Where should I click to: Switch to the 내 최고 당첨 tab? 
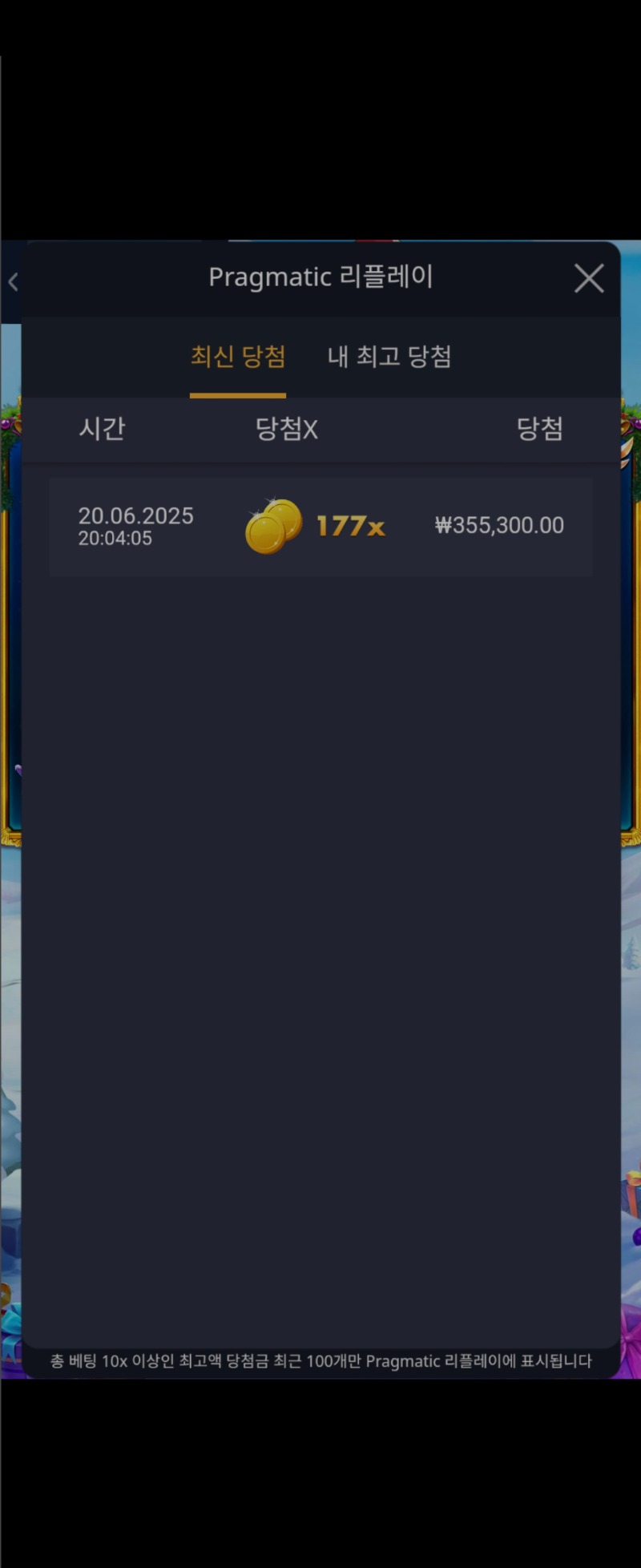pyautogui.click(x=389, y=357)
